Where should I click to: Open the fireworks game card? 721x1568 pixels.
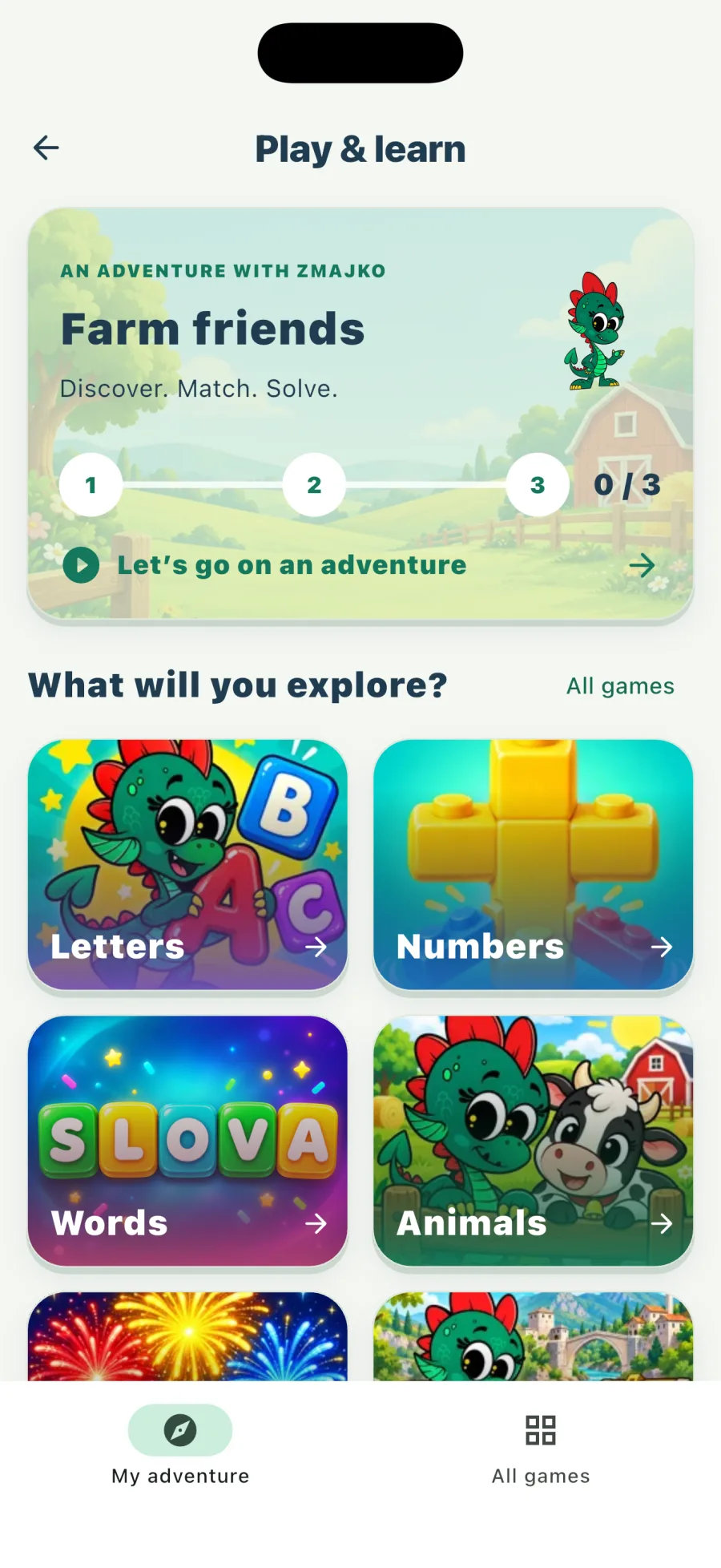(x=187, y=1336)
